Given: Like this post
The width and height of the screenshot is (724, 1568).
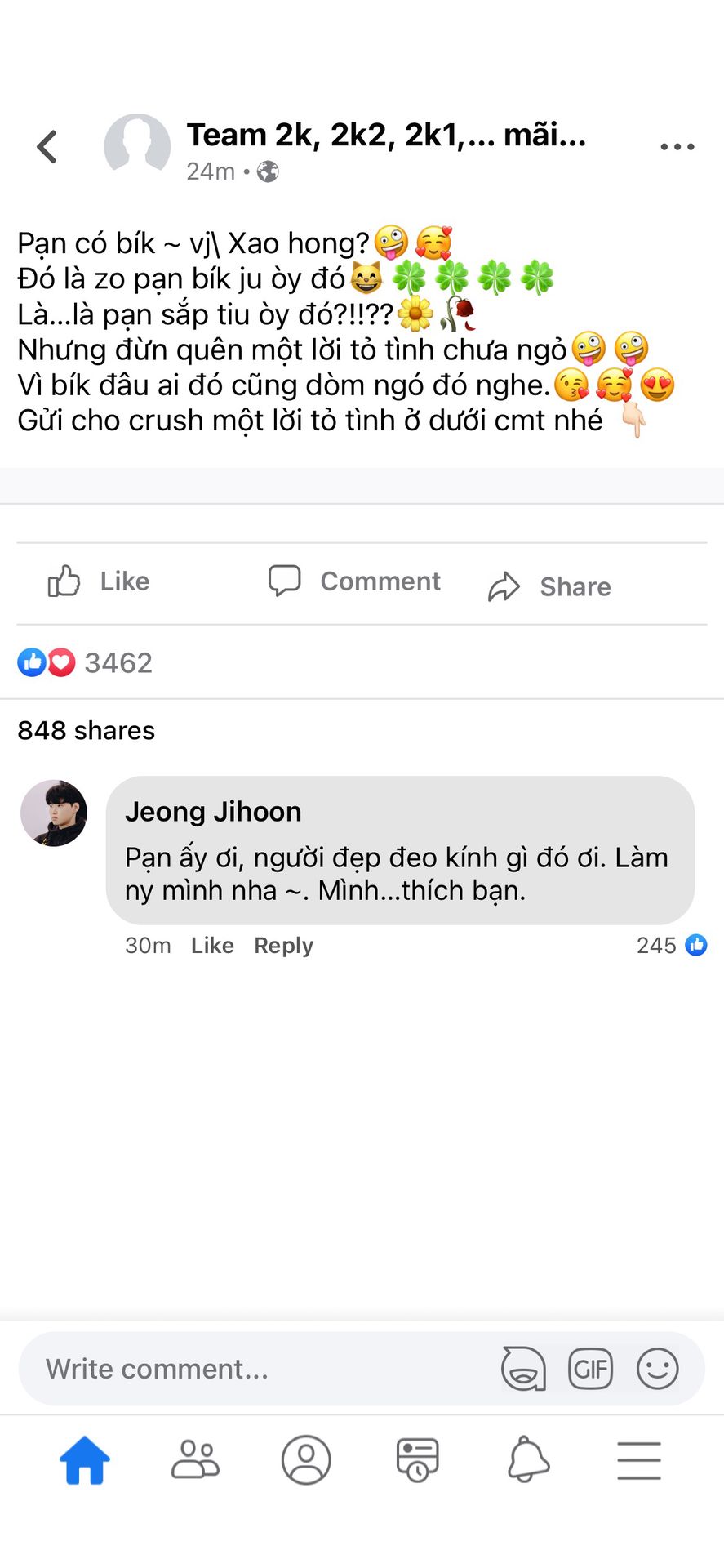Looking at the screenshot, I should [99, 581].
